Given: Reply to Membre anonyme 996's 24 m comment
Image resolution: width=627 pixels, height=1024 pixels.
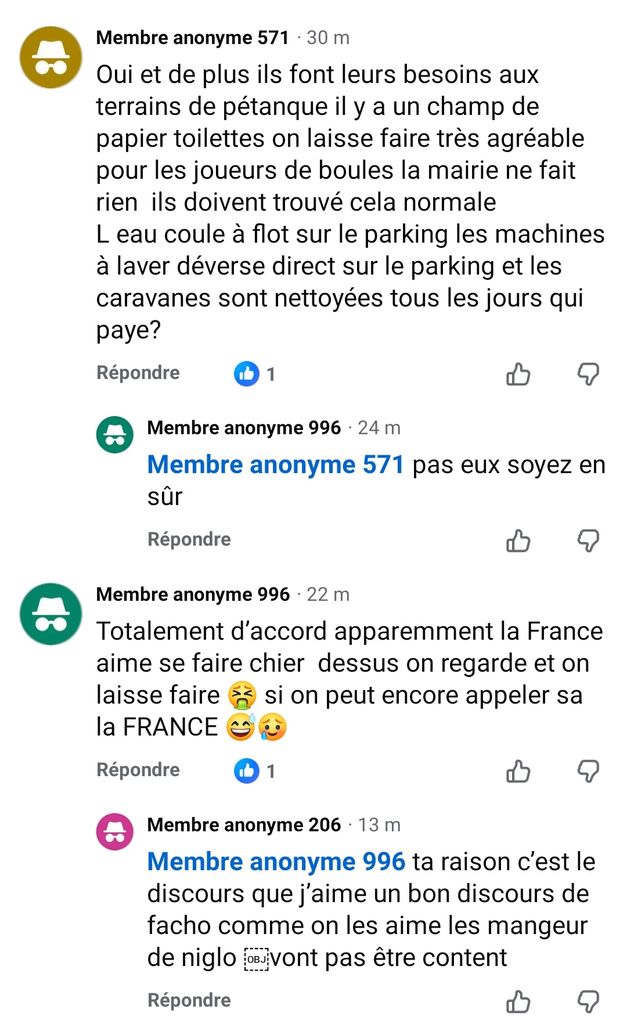Looking at the screenshot, I should pos(189,539).
